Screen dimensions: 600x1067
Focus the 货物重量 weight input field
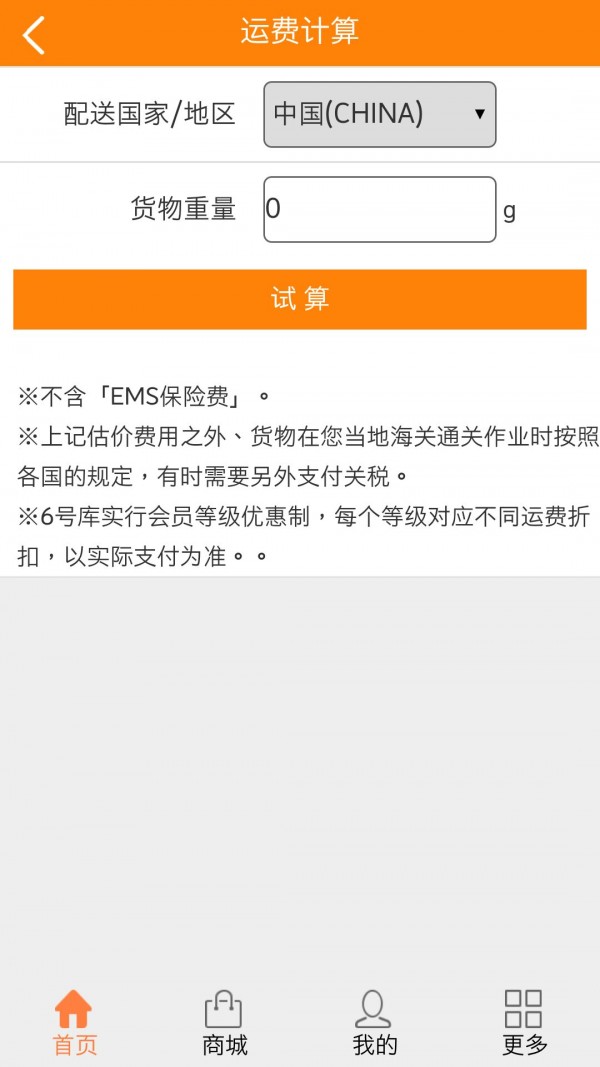380,209
